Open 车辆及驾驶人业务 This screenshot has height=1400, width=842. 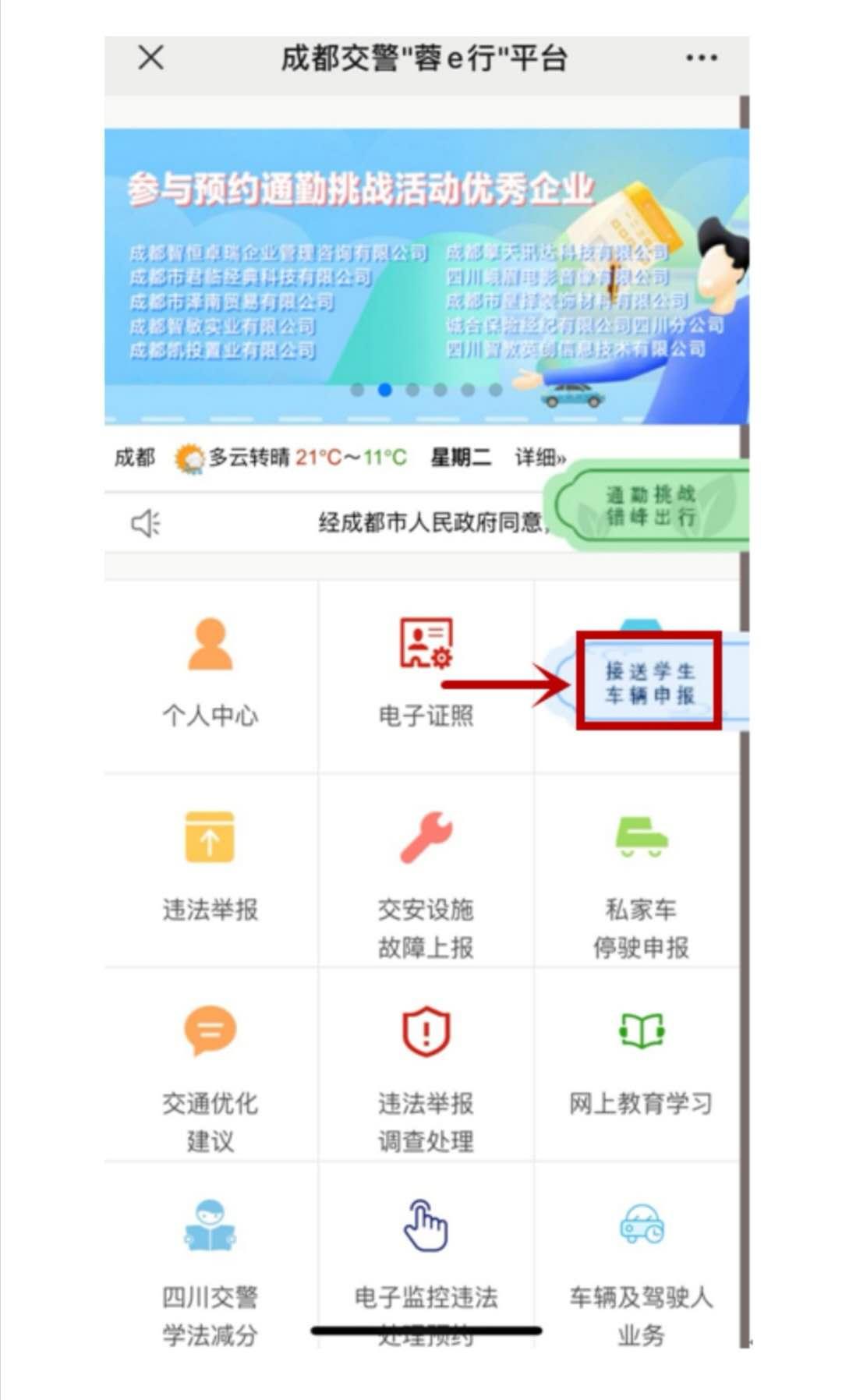[641, 1256]
